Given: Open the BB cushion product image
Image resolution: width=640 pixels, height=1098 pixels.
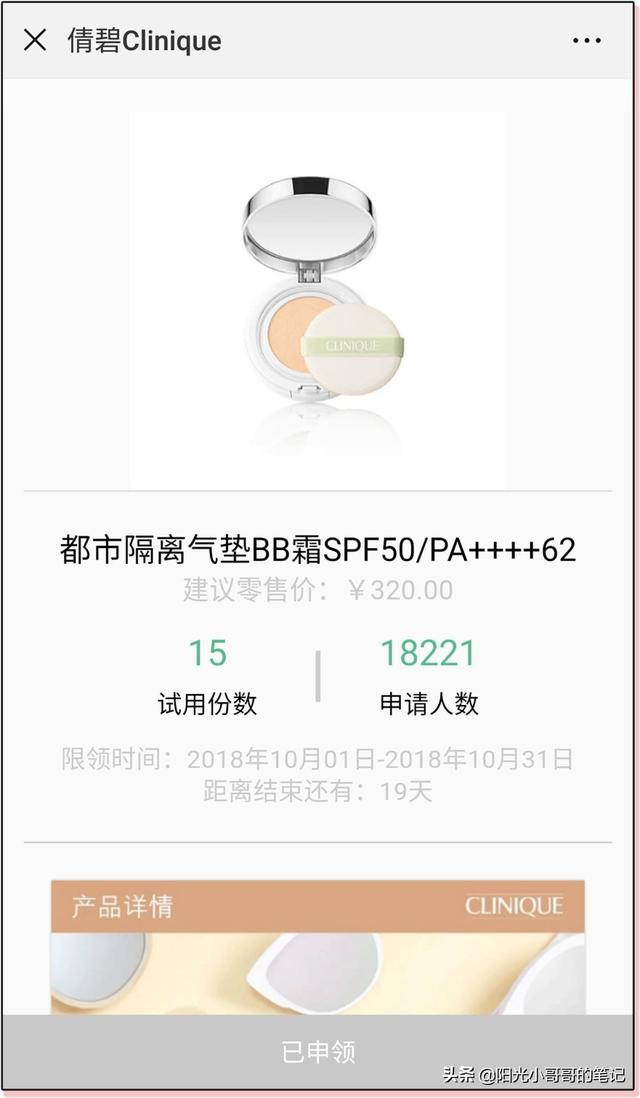Looking at the screenshot, I should tap(318, 300).
